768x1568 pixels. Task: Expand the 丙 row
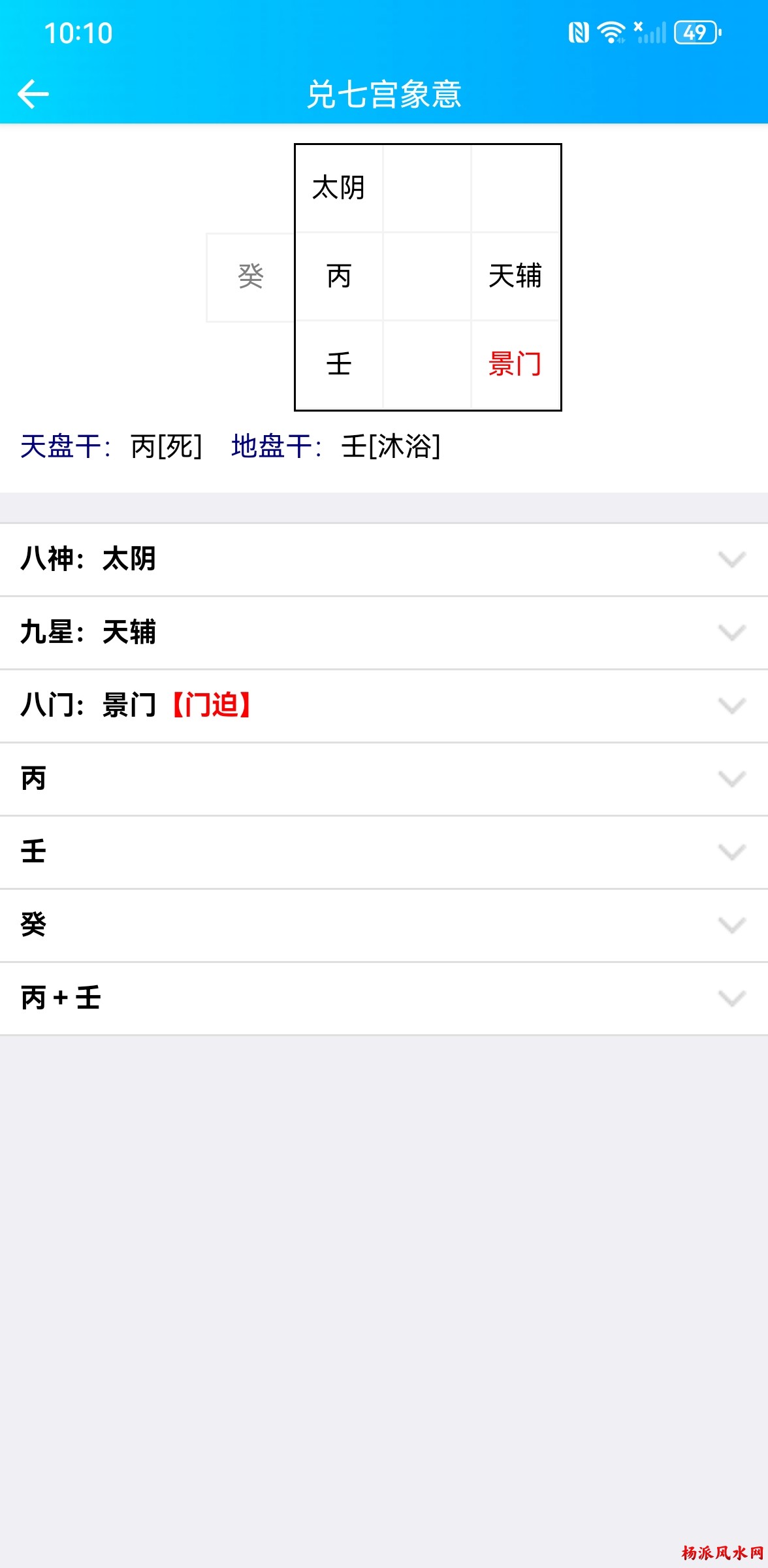[384, 779]
